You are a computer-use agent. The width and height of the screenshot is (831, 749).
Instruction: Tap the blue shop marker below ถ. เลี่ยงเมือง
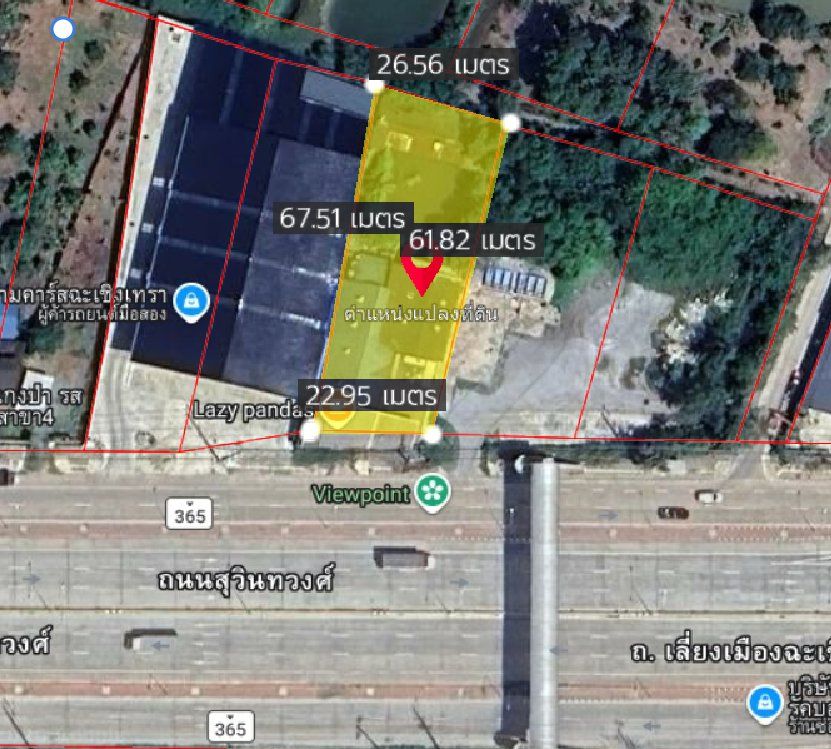coord(765,699)
